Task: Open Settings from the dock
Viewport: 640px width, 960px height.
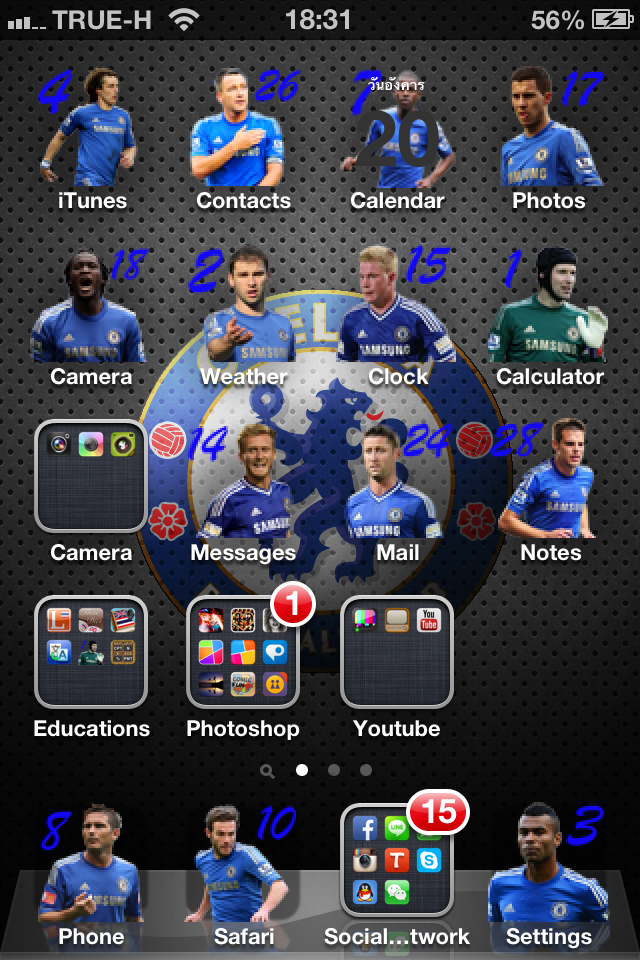Action: click(x=549, y=868)
